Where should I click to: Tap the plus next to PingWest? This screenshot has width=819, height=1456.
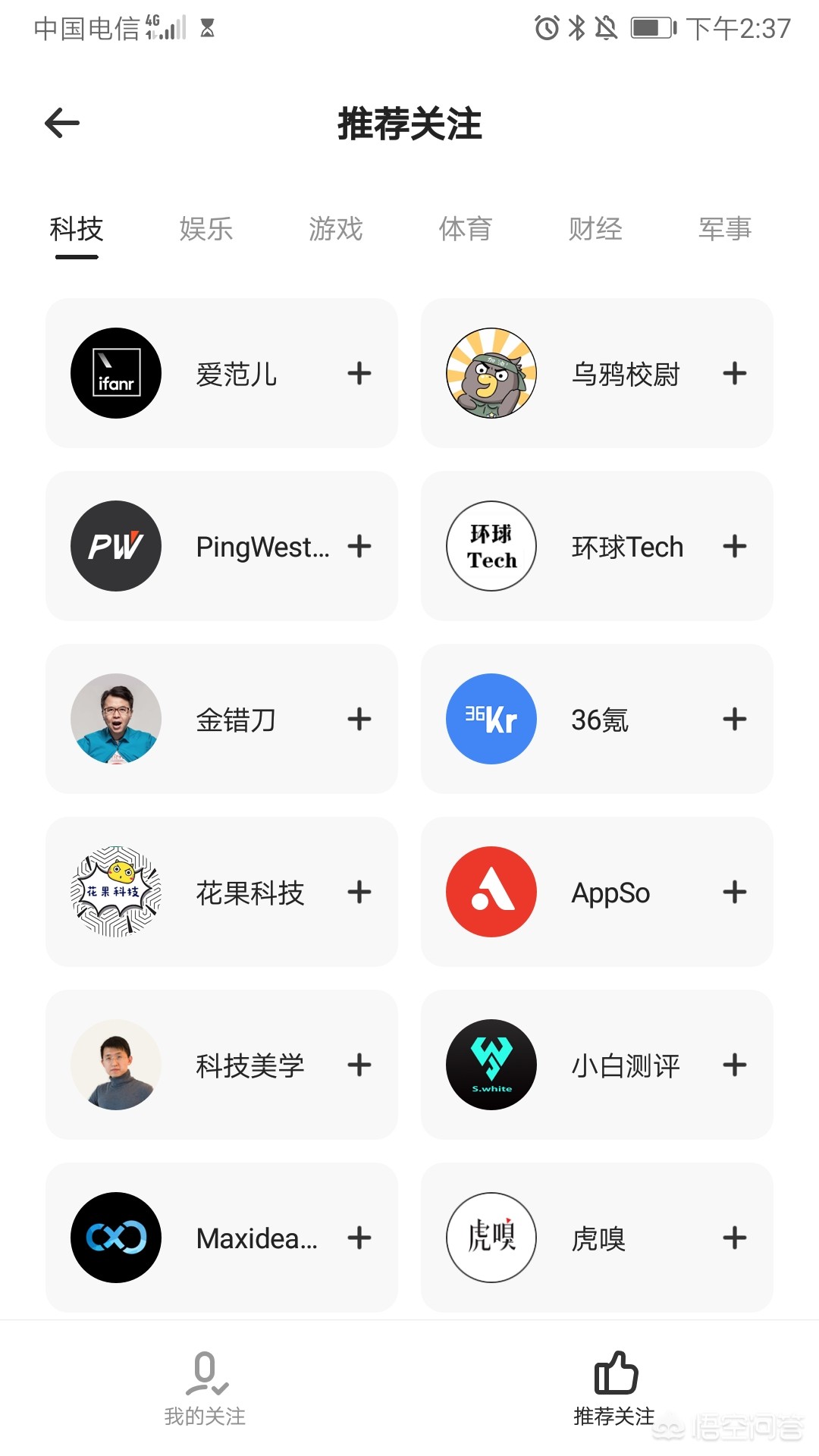359,546
